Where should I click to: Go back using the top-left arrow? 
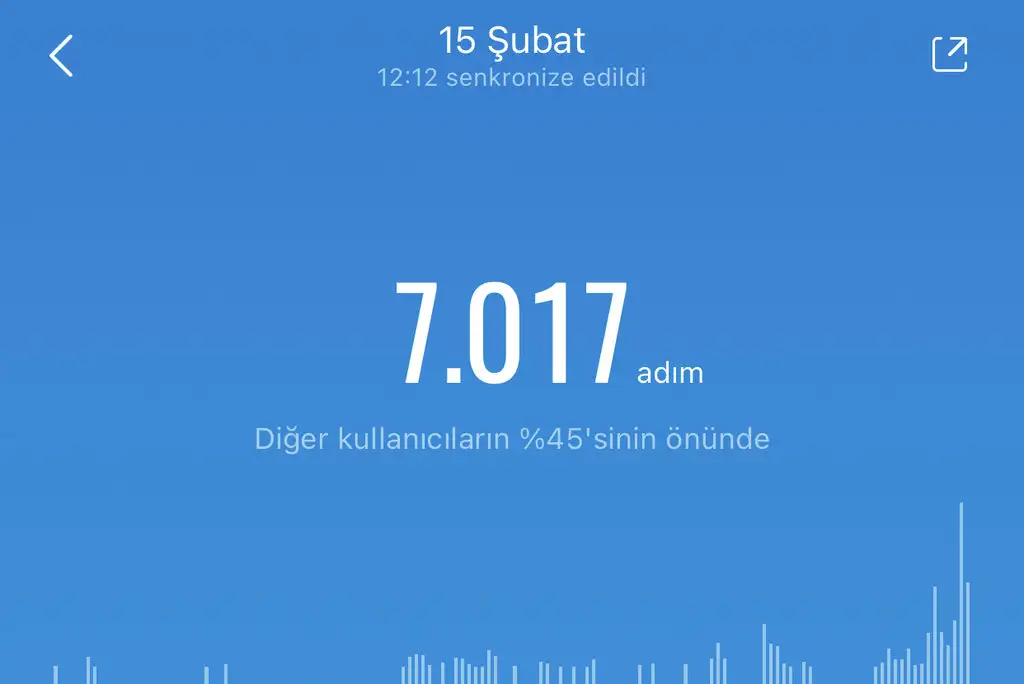pos(61,56)
